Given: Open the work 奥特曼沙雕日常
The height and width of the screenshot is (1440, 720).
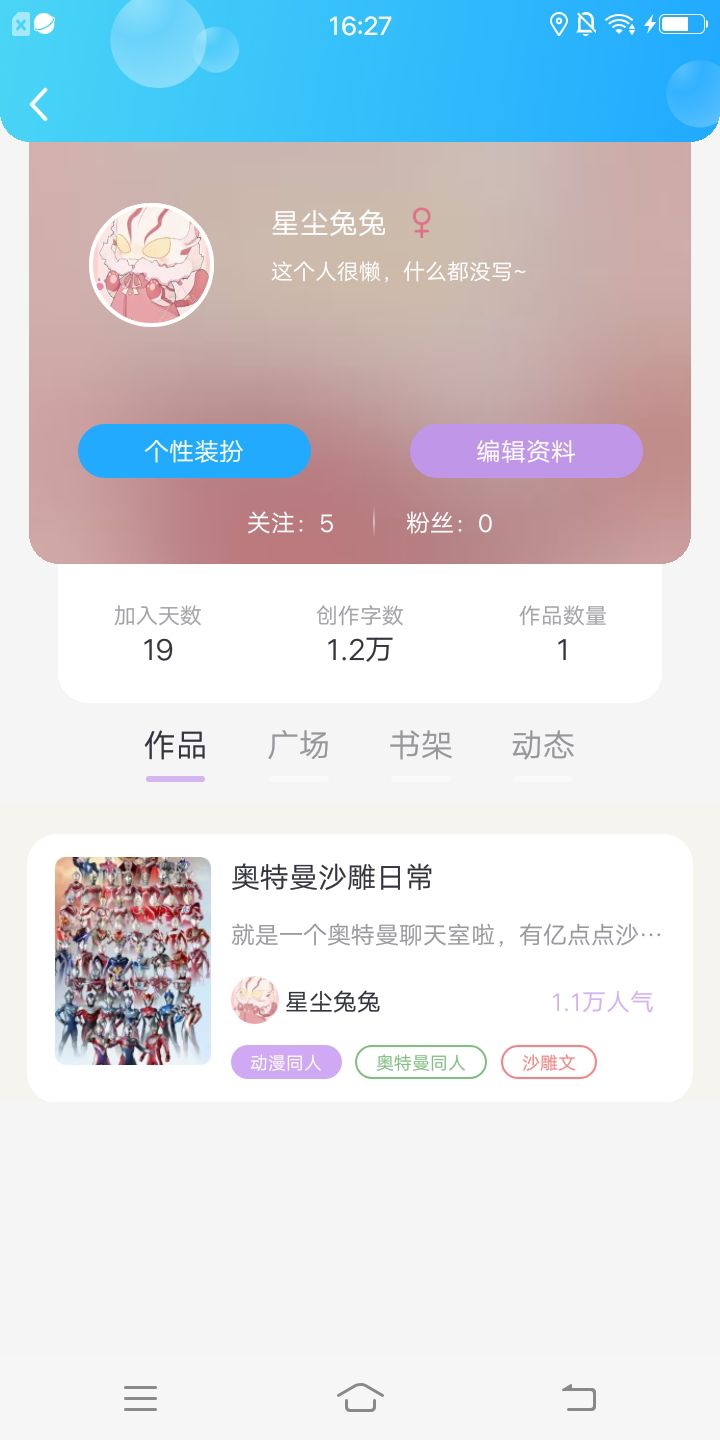Looking at the screenshot, I should (x=332, y=878).
